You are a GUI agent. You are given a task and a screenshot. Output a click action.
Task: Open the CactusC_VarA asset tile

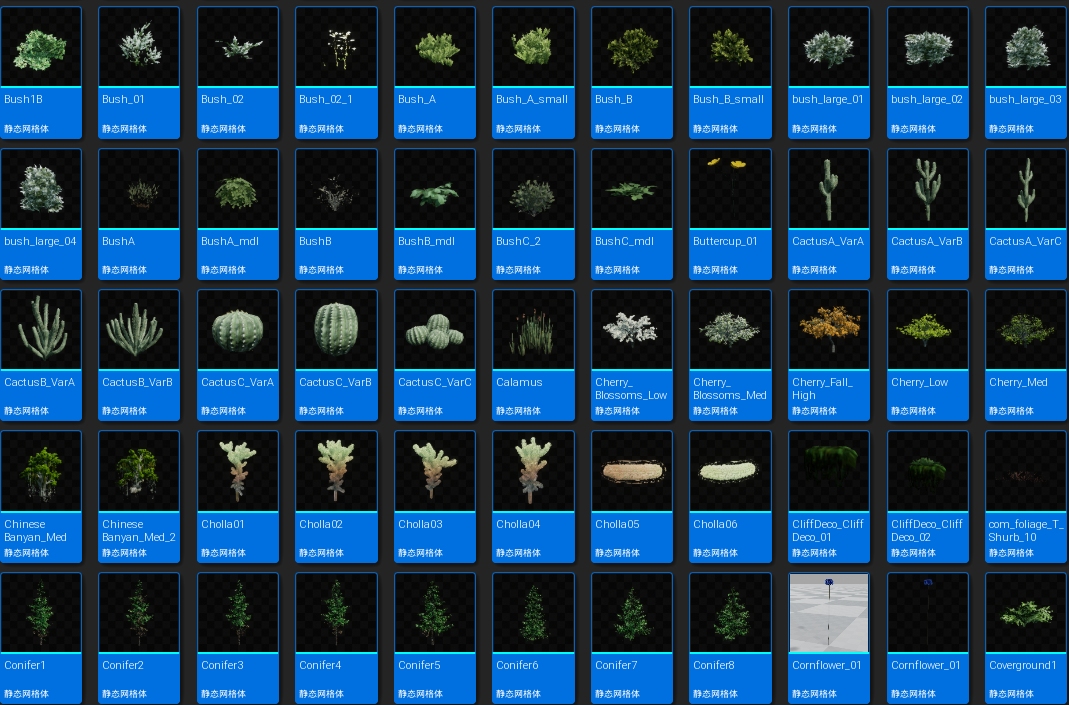point(238,330)
